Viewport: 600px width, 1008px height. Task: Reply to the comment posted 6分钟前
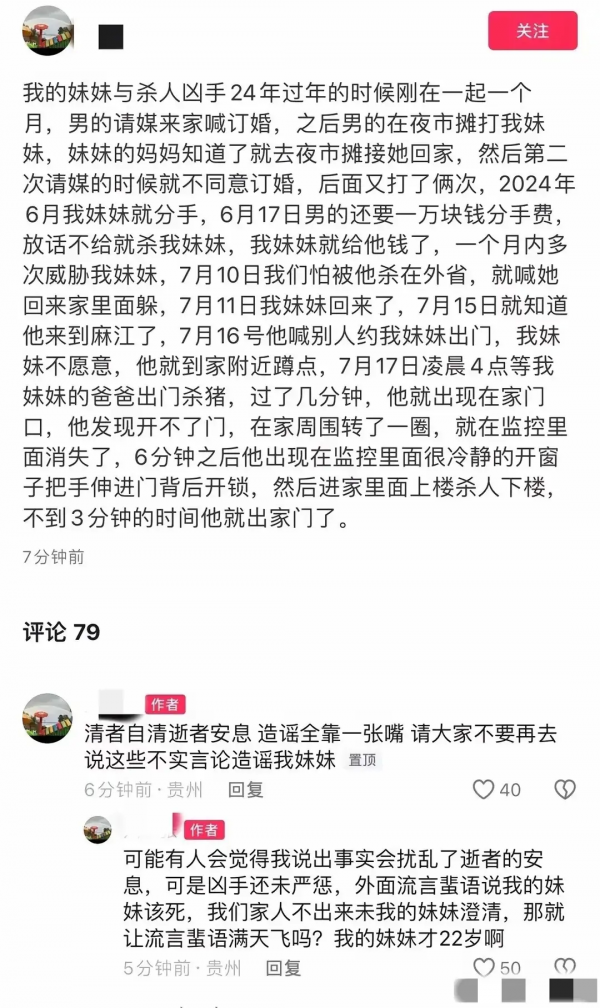coord(245,790)
